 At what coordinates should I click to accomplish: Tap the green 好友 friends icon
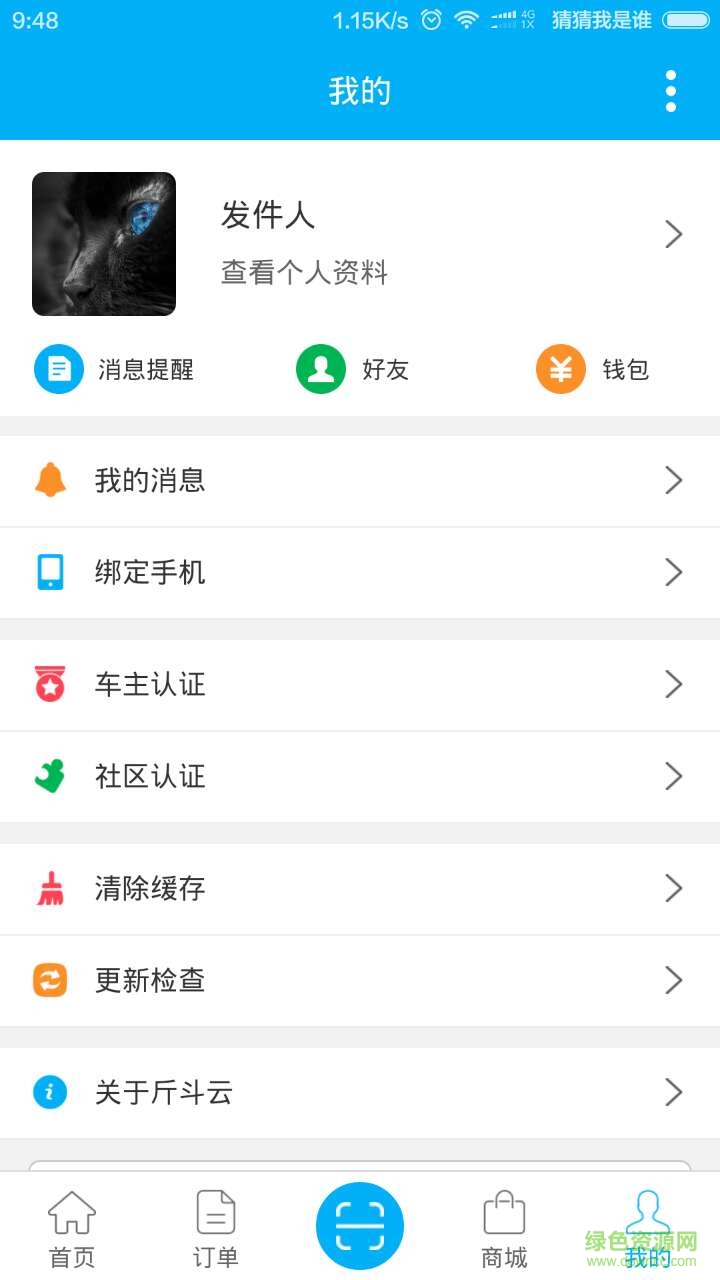click(x=320, y=368)
